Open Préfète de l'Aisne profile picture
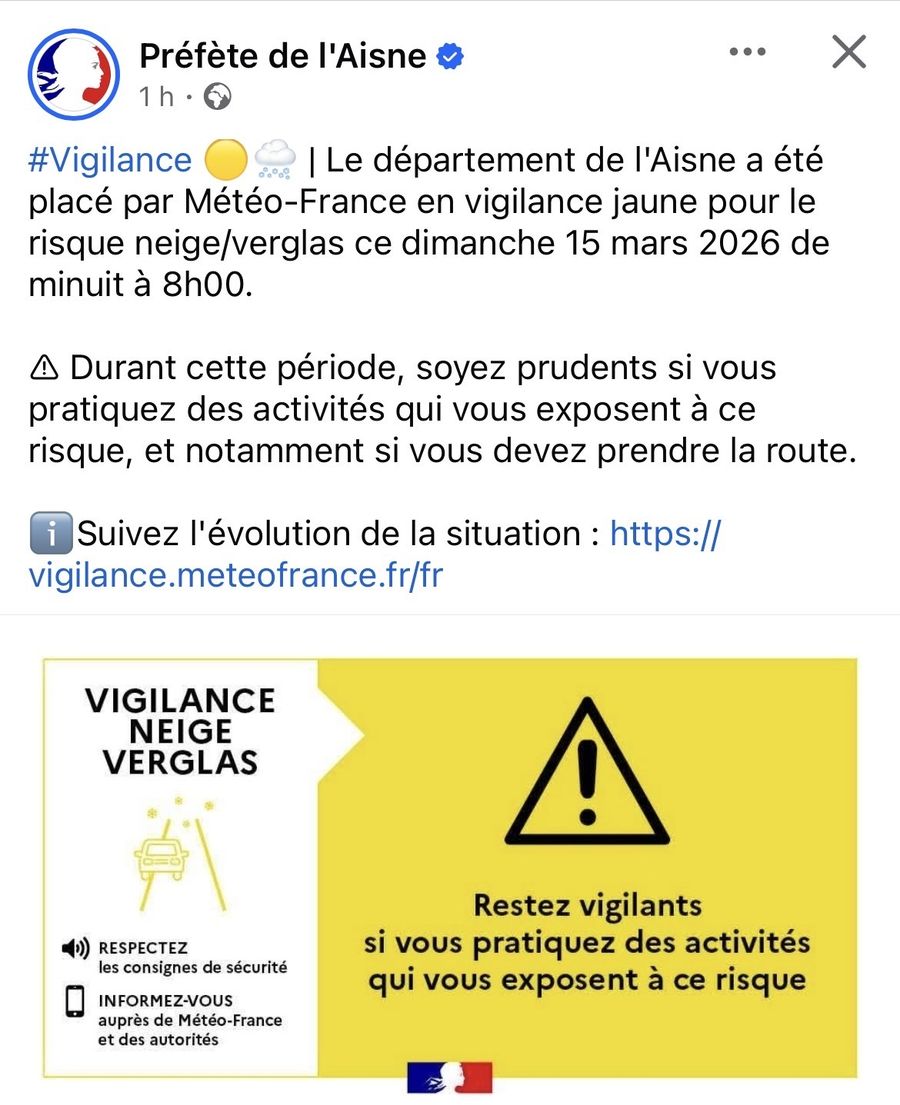Screen dimensions: 900x1105 pyautogui.click(x=74, y=74)
